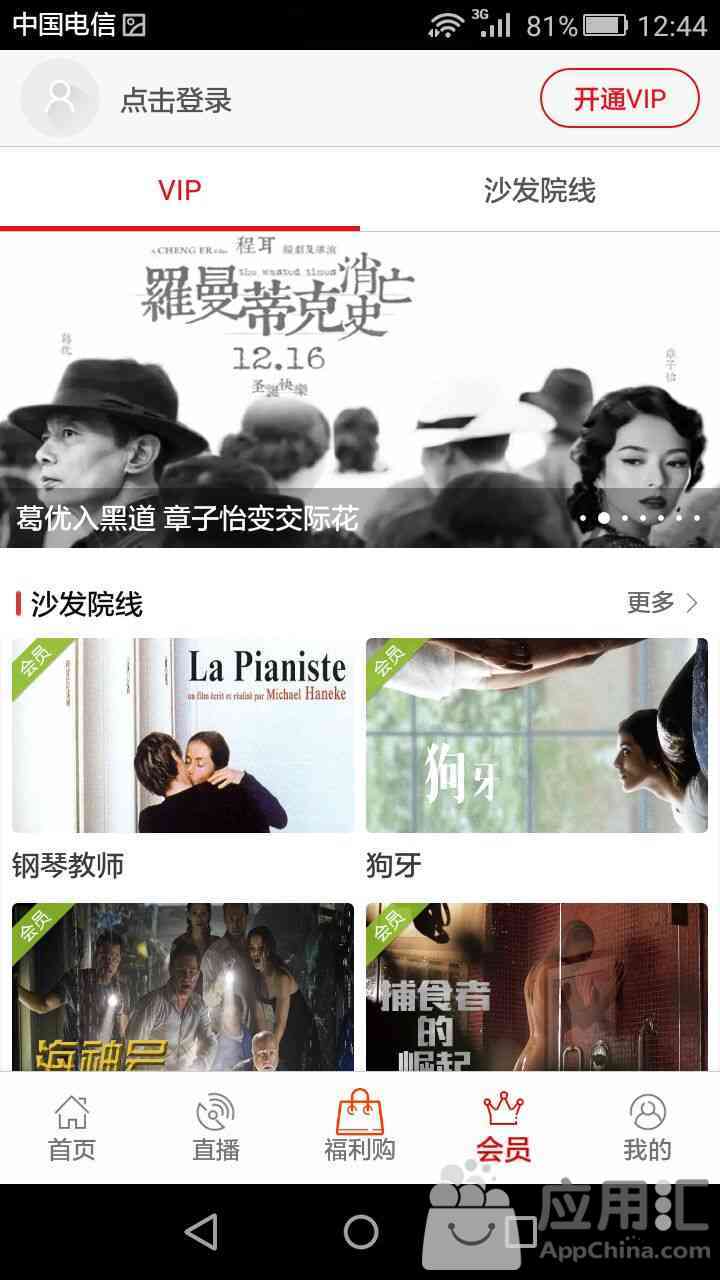The image size is (720, 1280).
Task: Open the 海神号 movie card
Action: 183,985
